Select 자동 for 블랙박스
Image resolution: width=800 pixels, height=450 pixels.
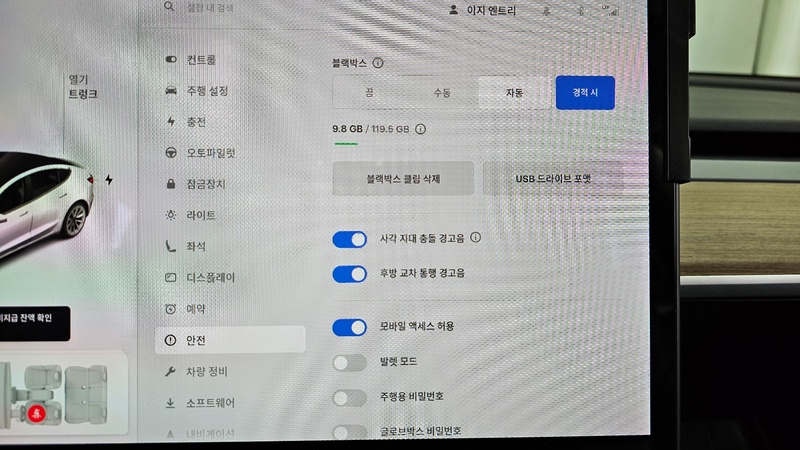[514, 92]
